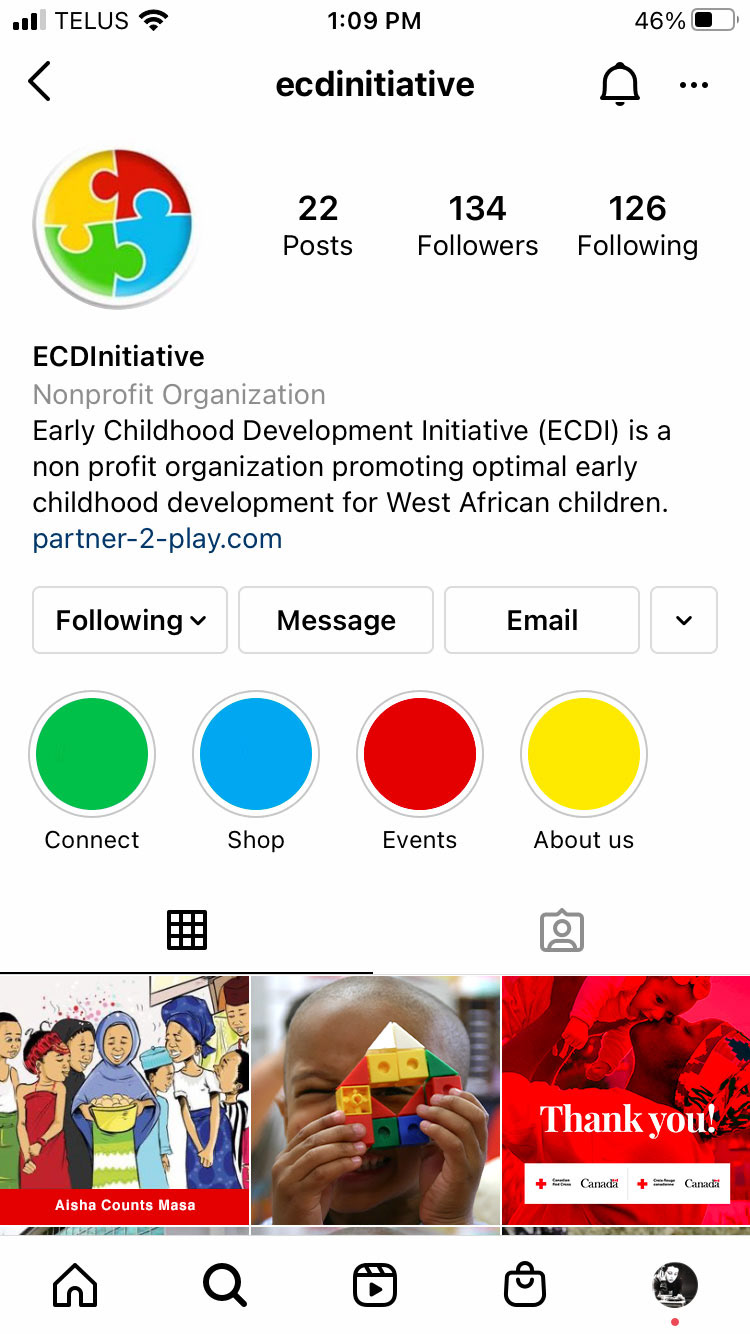Tap the Message button
This screenshot has width=750, height=1334.
click(x=336, y=620)
